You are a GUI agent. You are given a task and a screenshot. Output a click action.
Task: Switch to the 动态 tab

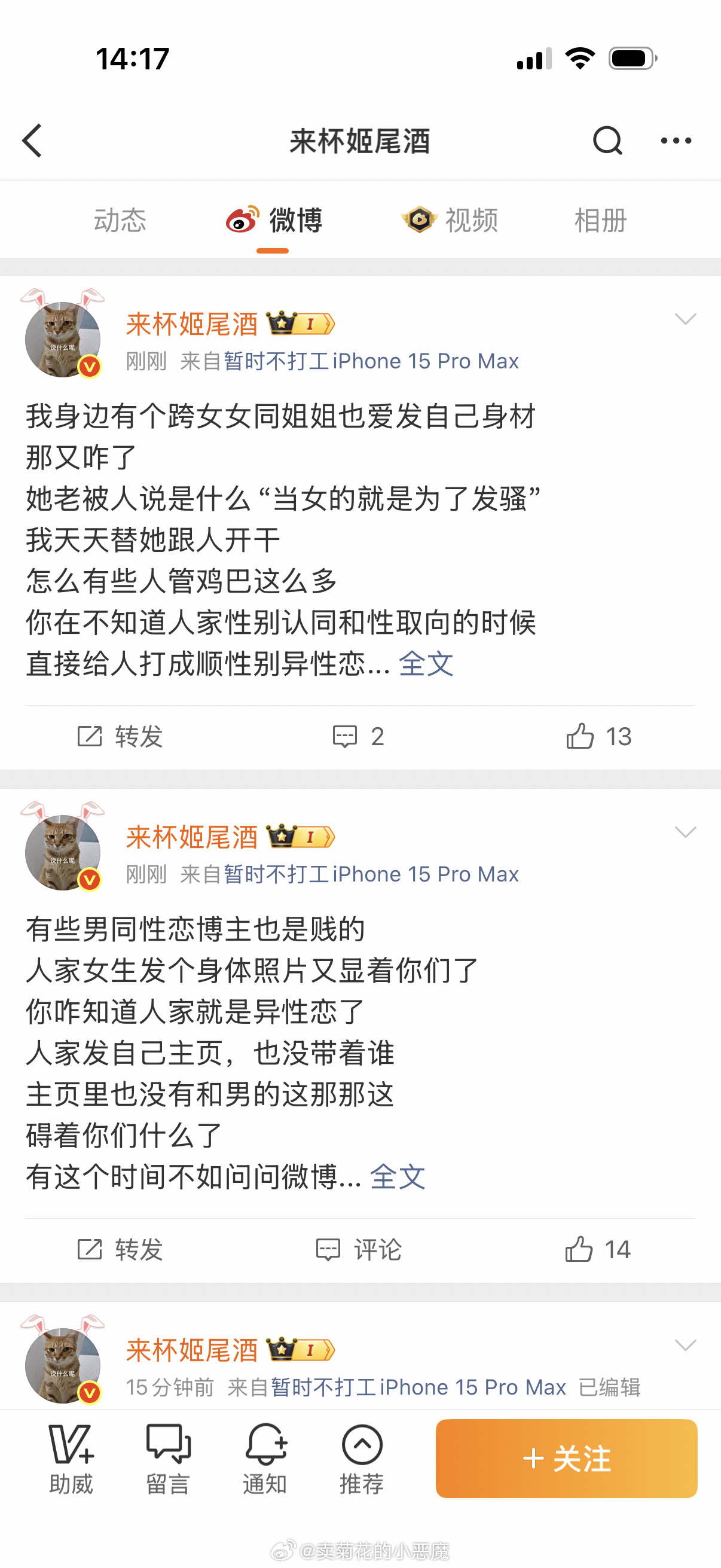pos(120,220)
